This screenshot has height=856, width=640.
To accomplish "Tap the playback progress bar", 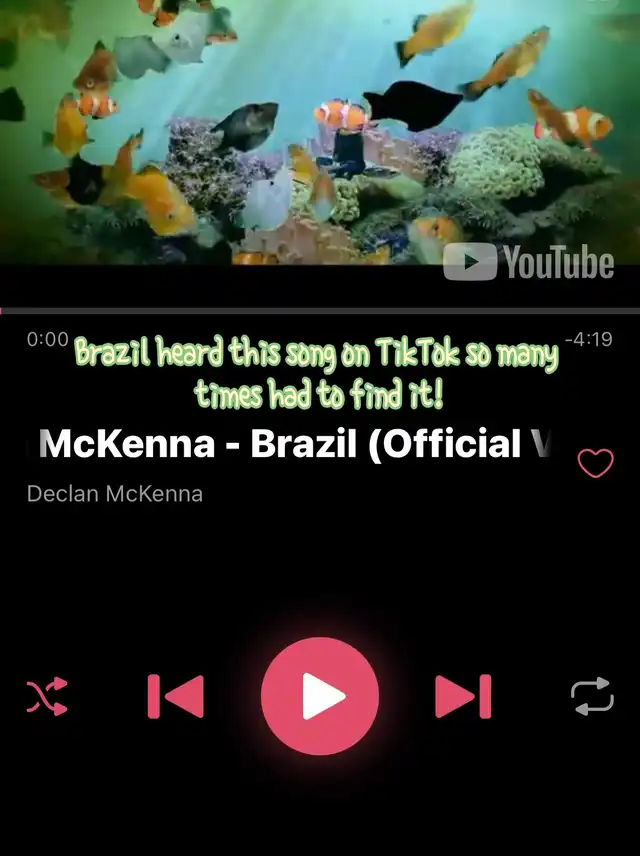I will click(x=320, y=311).
